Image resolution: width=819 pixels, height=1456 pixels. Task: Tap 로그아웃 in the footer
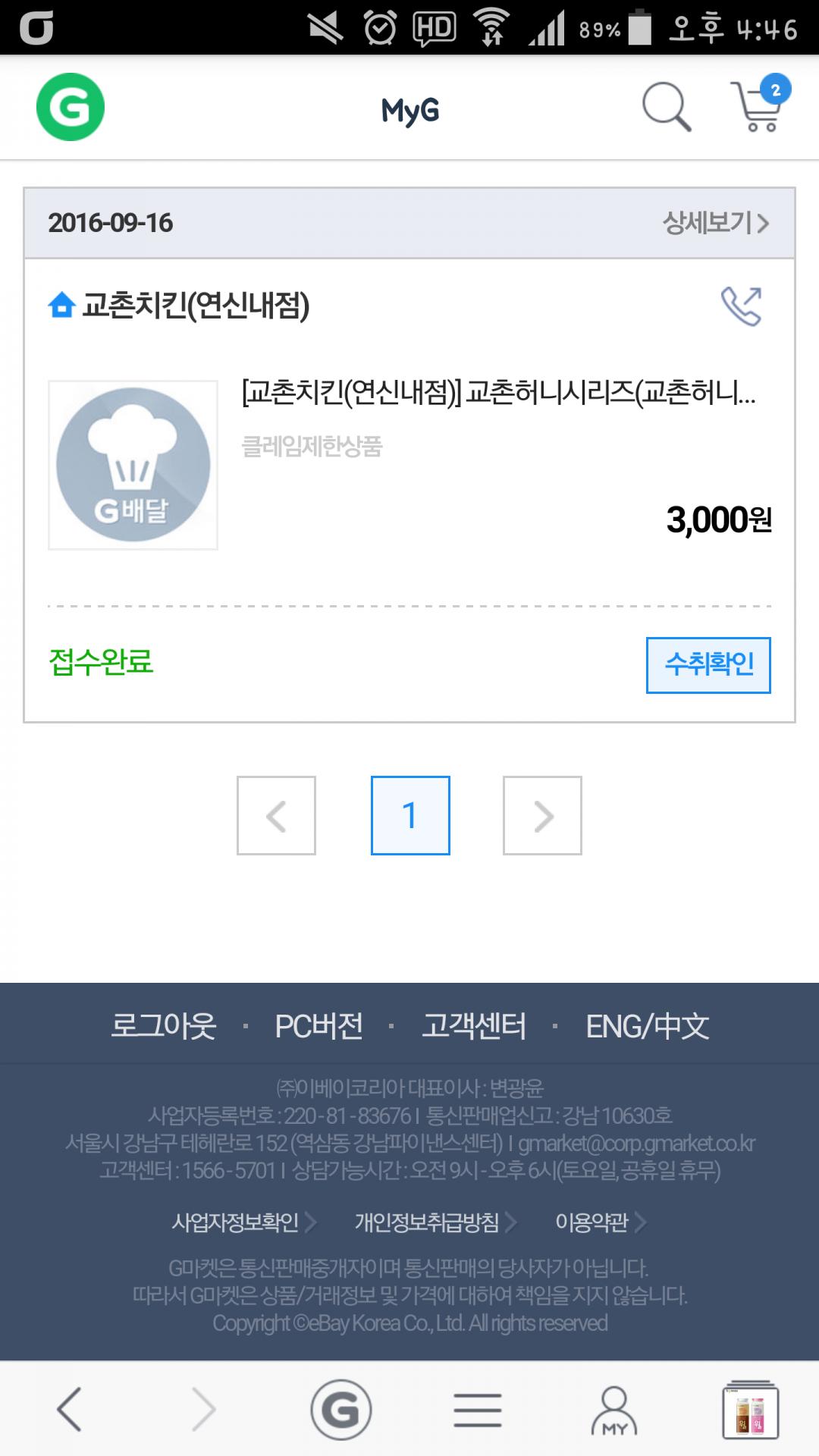(x=164, y=1026)
